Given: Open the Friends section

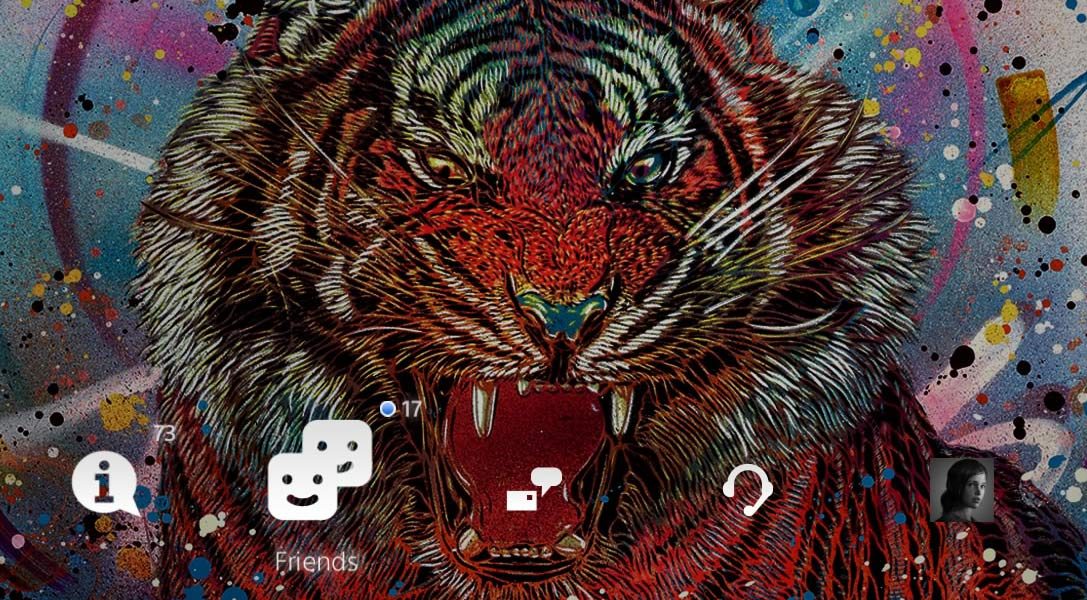Looking at the screenshot, I should pyautogui.click(x=318, y=470).
